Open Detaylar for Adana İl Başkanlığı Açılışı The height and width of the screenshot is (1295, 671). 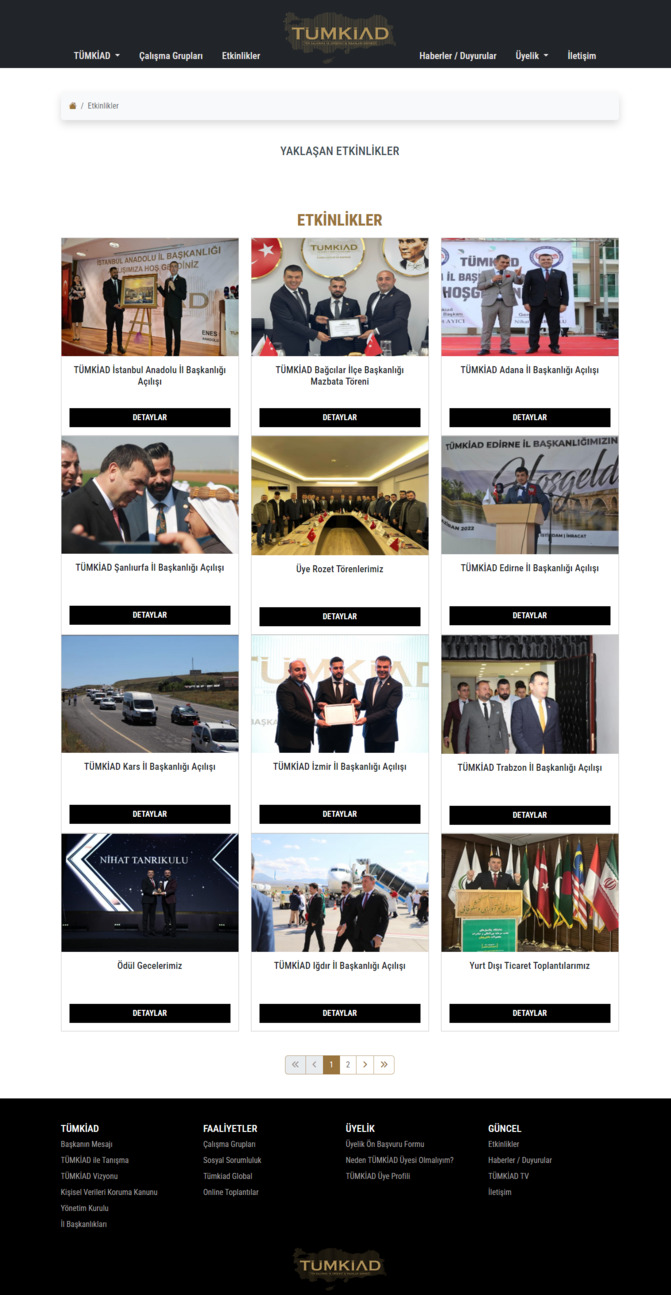pyautogui.click(x=530, y=417)
